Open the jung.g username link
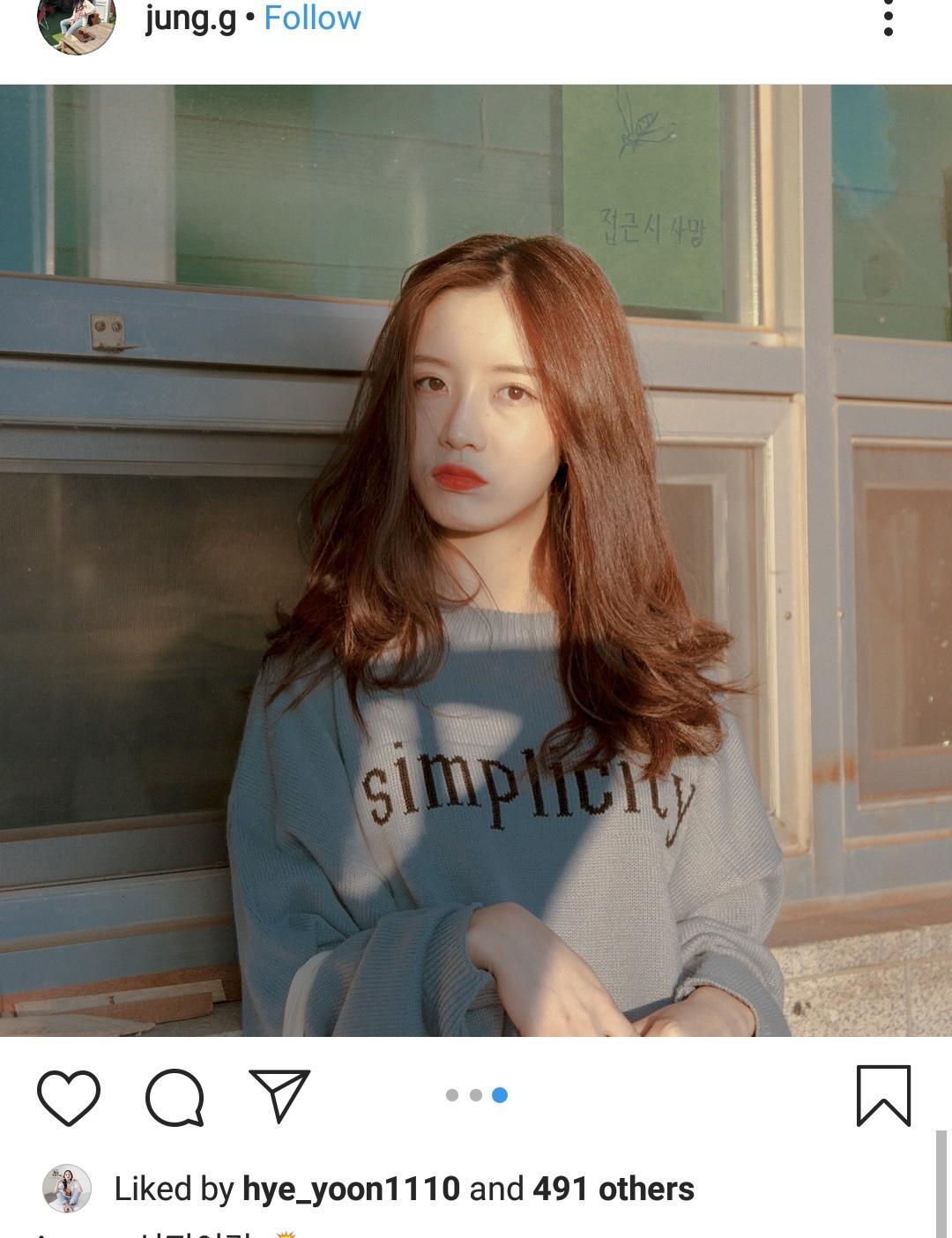Image resolution: width=952 pixels, height=1238 pixels. pyautogui.click(x=190, y=18)
